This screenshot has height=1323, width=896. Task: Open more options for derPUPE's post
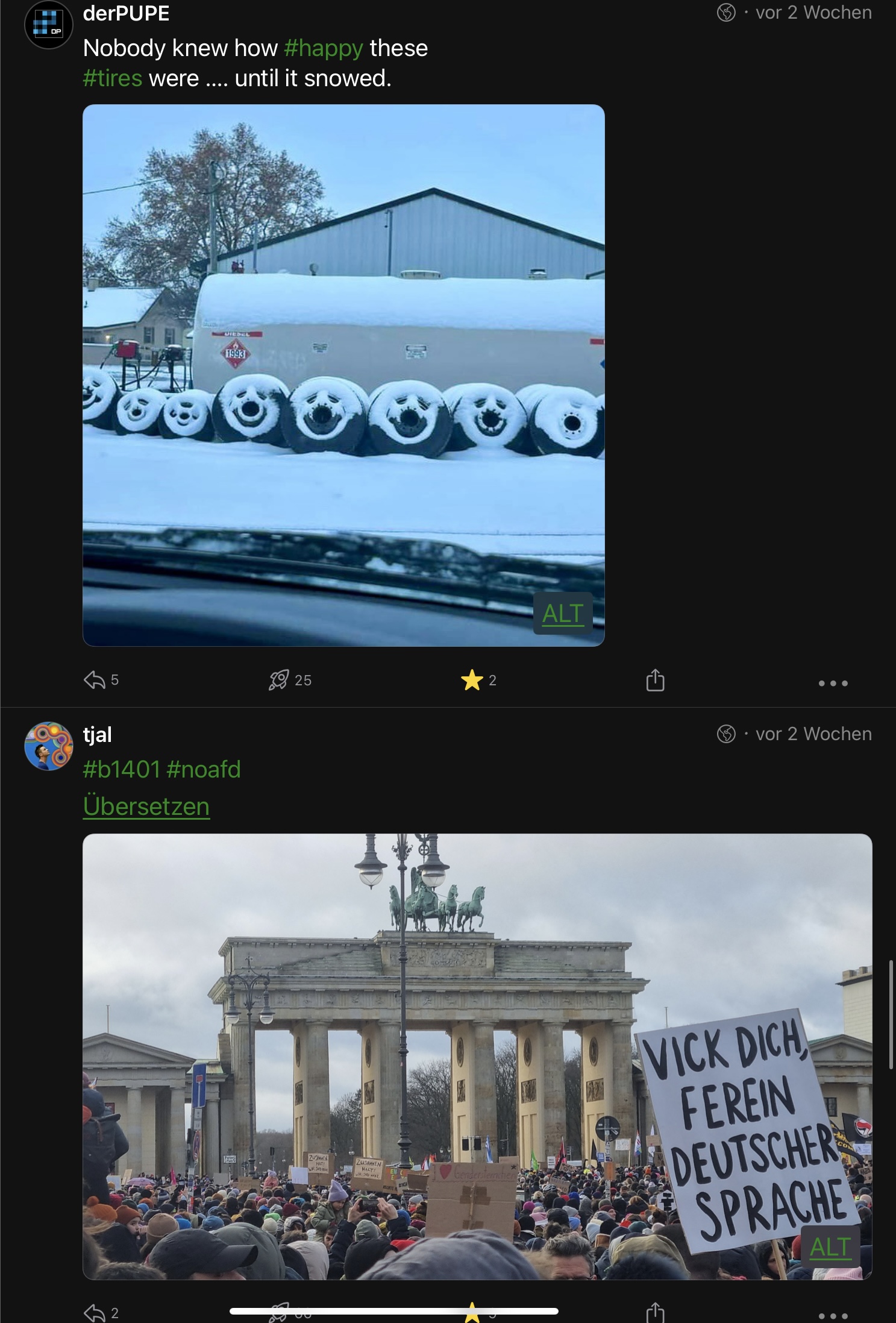pyautogui.click(x=833, y=683)
